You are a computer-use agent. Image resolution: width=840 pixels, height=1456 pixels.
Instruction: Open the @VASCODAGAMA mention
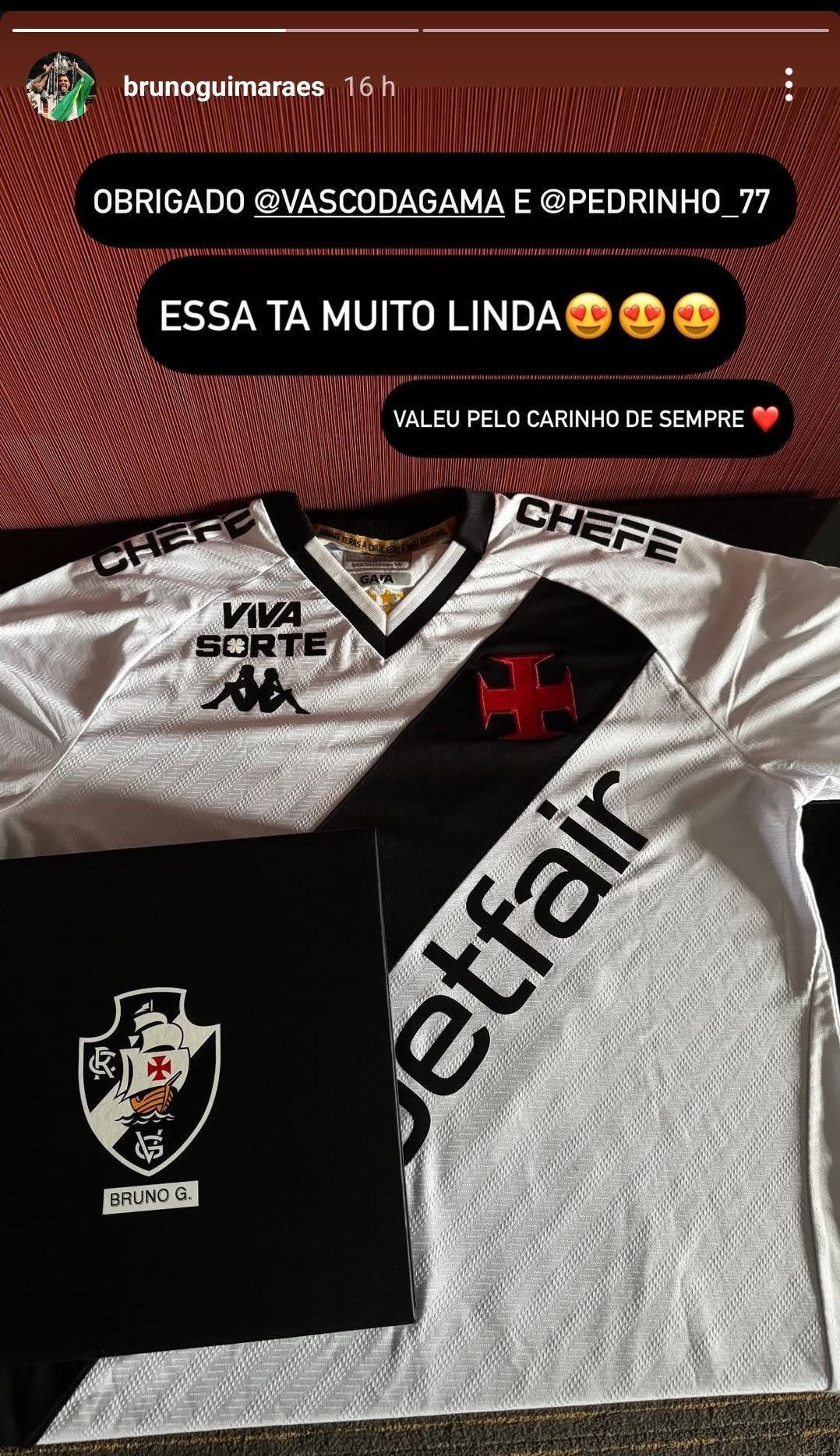pos(379,202)
